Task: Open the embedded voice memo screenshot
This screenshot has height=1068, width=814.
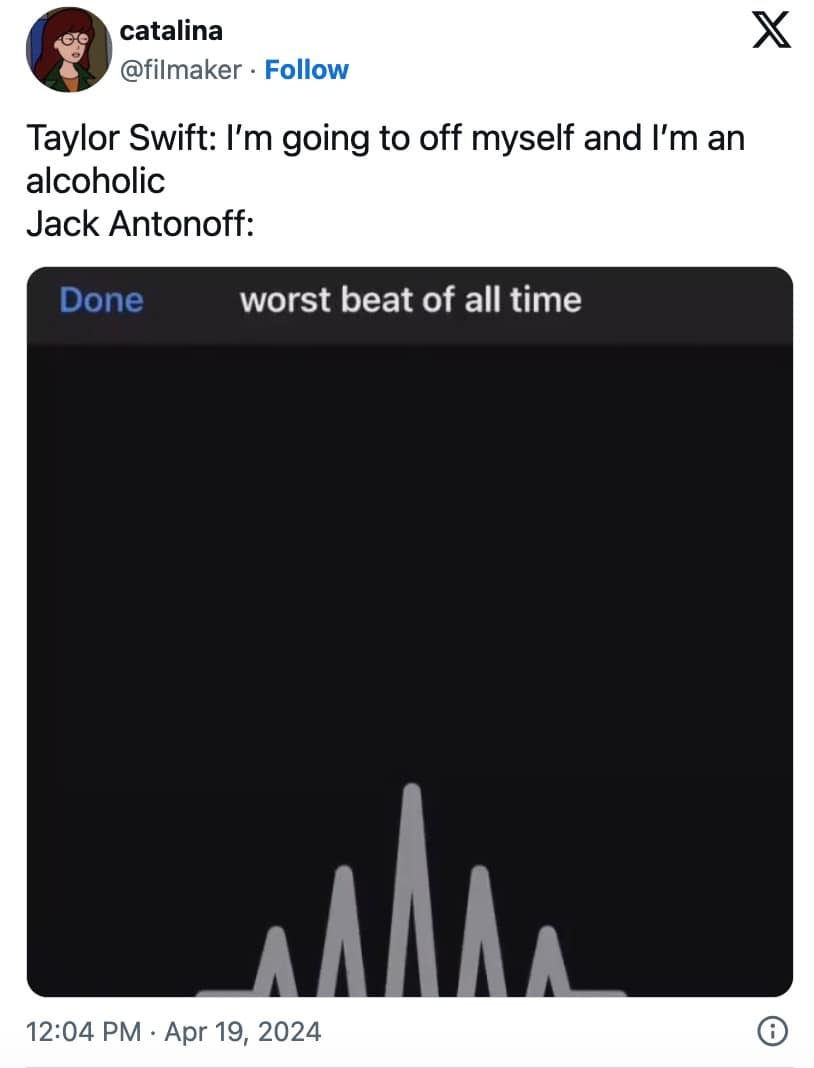Action: tap(407, 630)
